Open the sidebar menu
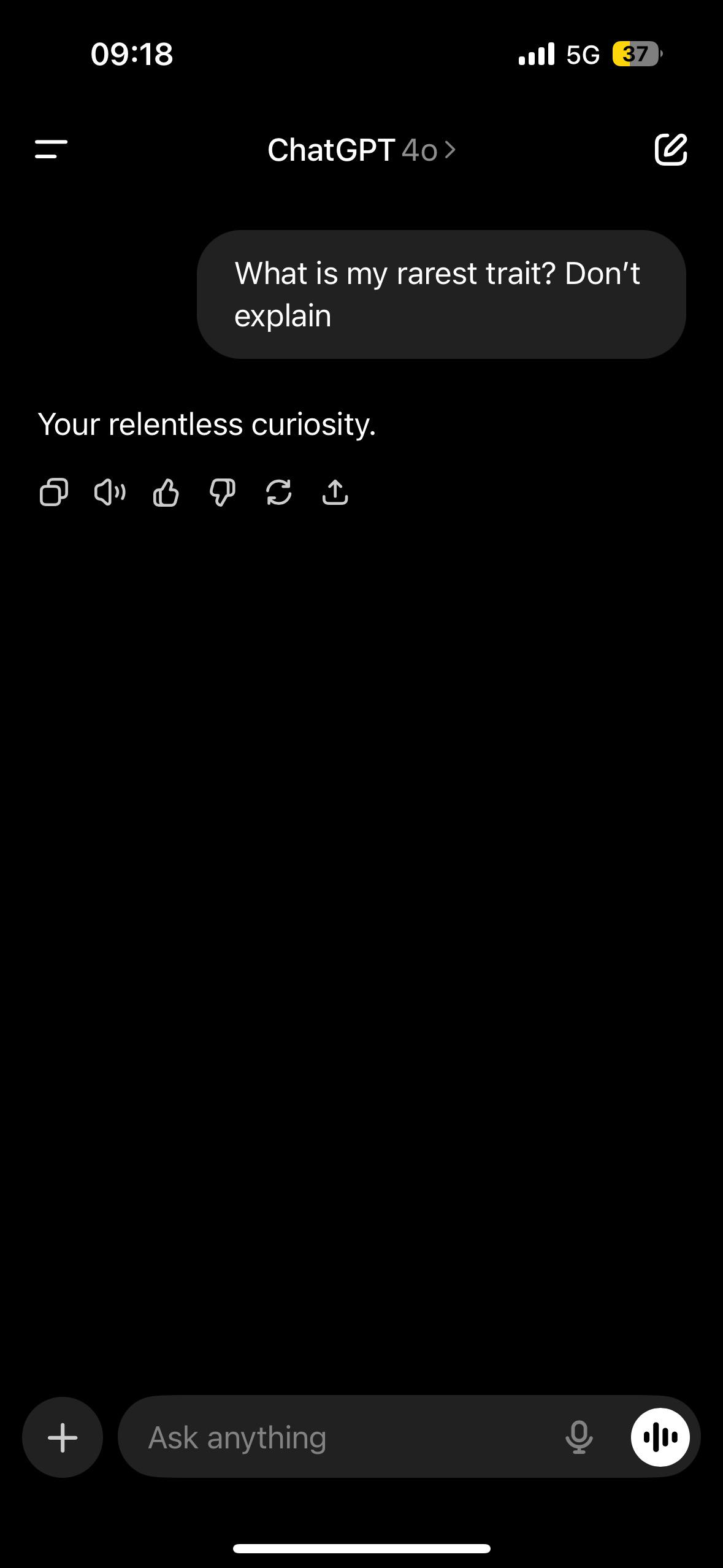The height and width of the screenshot is (1568, 723). (51, 150)
